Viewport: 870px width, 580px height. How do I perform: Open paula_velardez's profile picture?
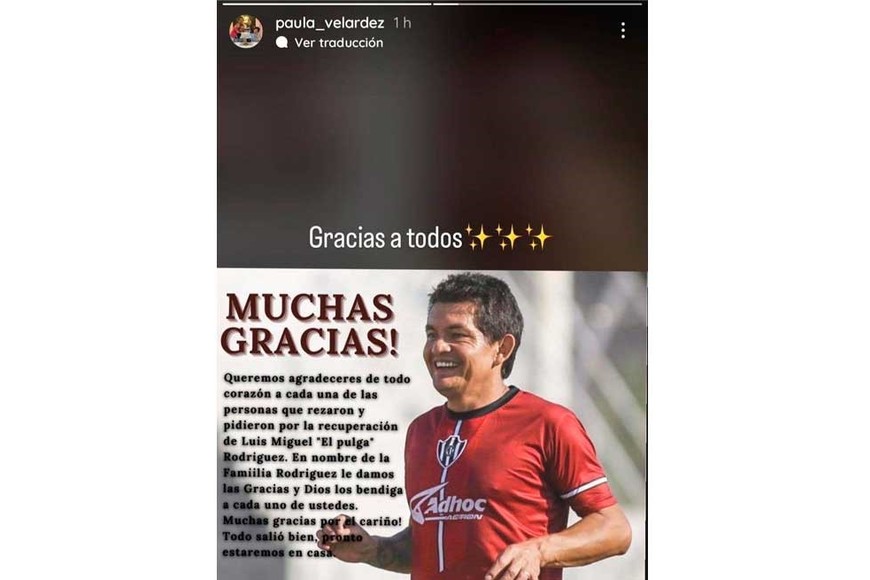(245, 31)
